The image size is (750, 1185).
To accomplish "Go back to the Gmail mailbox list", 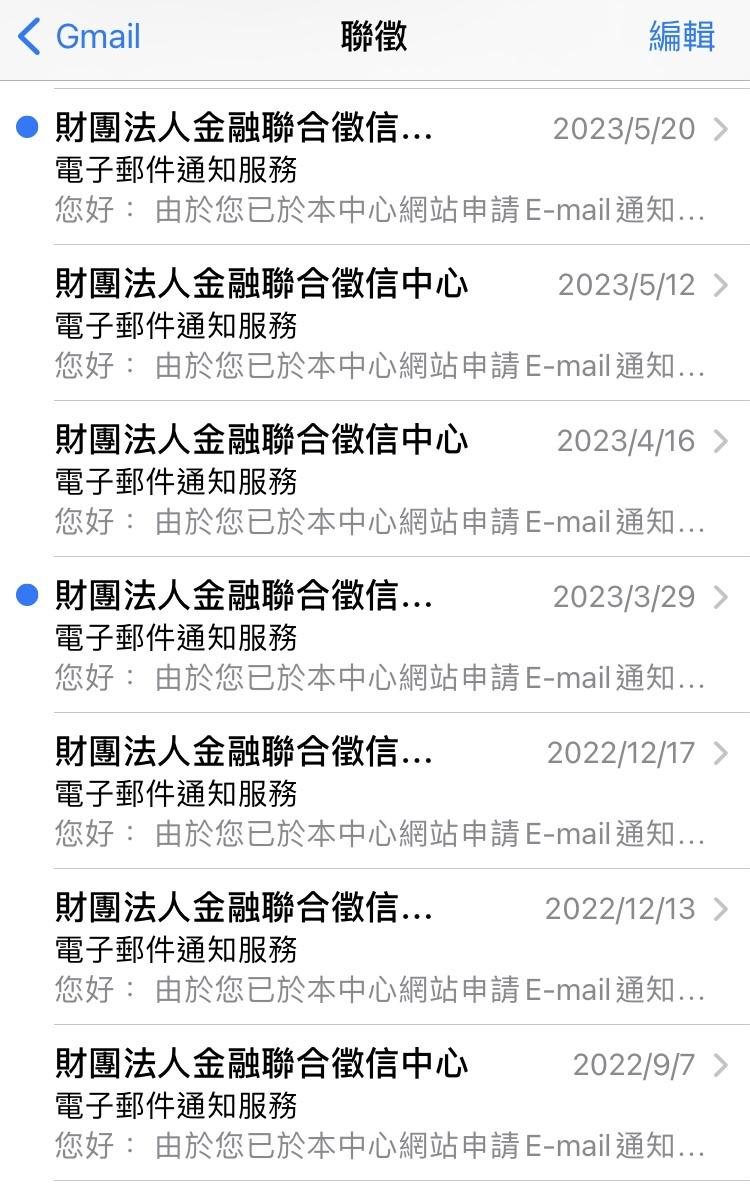I will click(80, 37).
